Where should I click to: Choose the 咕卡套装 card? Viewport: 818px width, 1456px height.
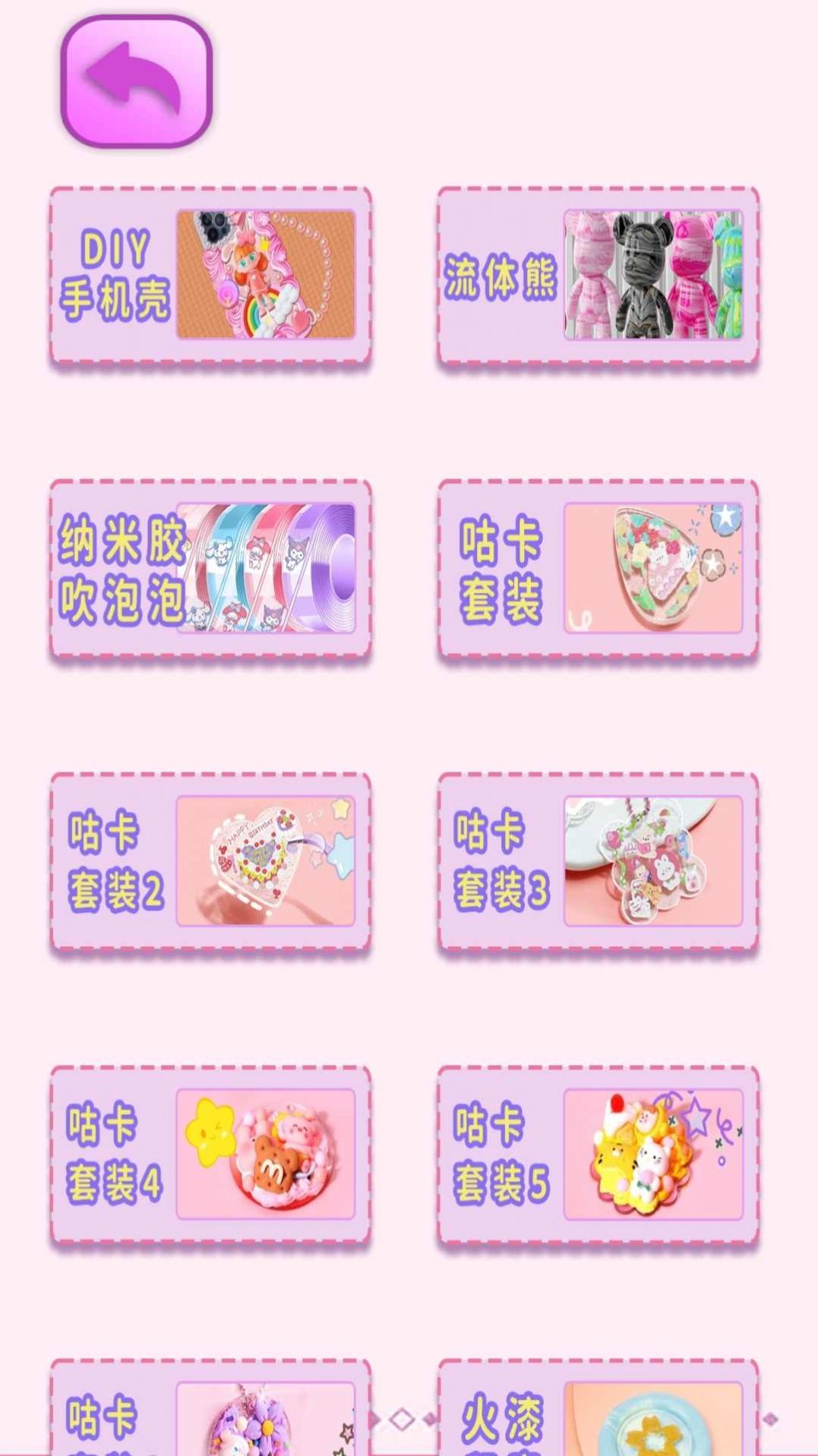pyautogui.click(x=598, y=568)
